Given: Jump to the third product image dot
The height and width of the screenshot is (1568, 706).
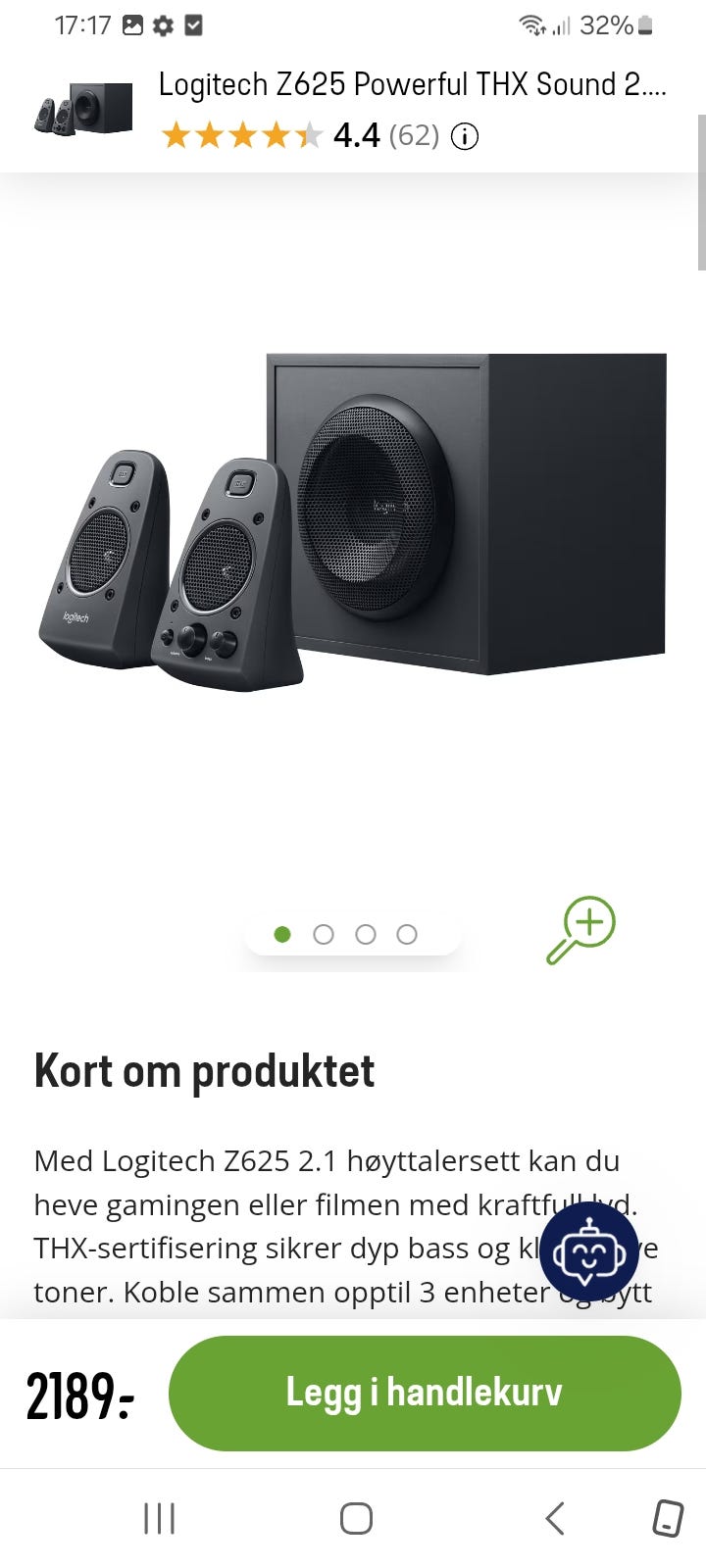Looking at the screenshot, I should (366, 935).
